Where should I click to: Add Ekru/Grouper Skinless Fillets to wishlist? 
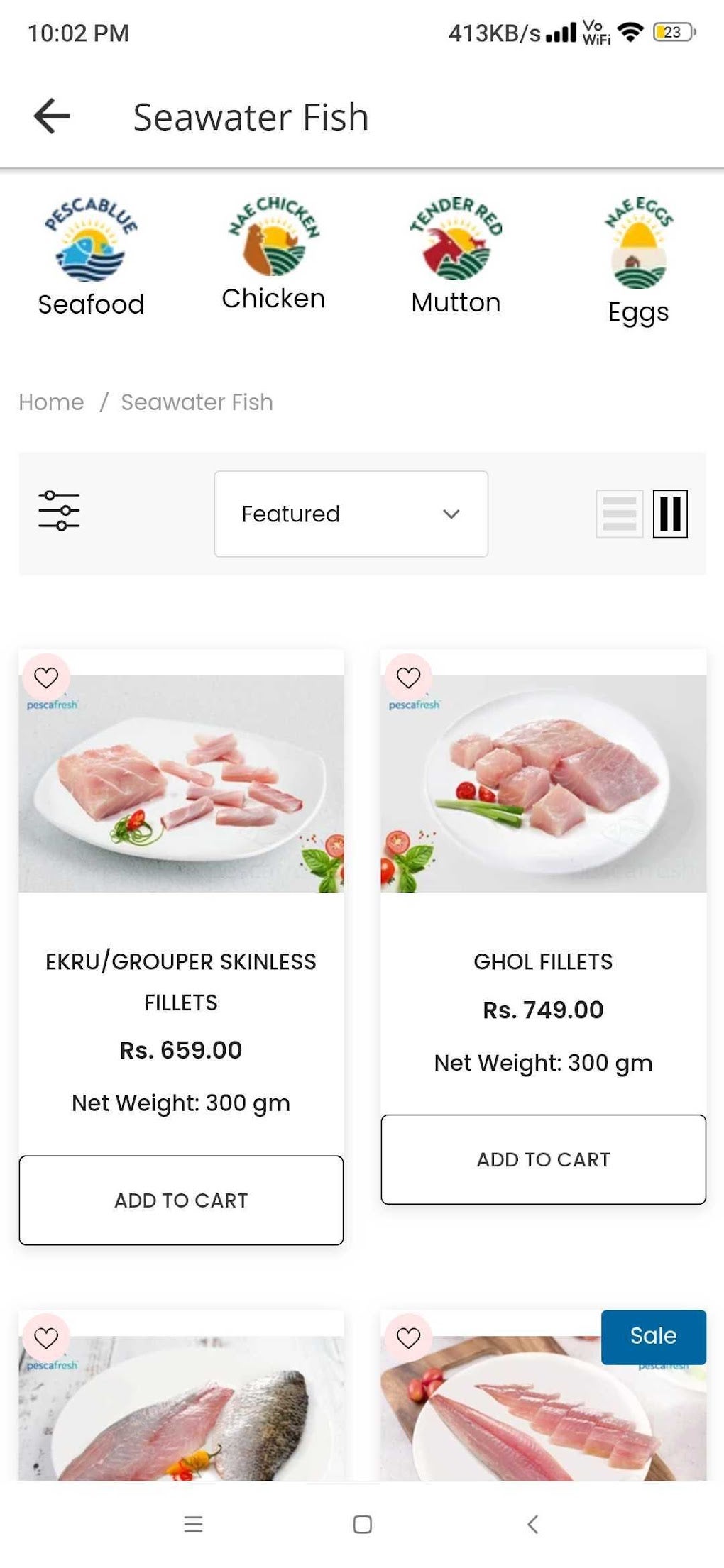pyautogui.click(x=46, y=678)
